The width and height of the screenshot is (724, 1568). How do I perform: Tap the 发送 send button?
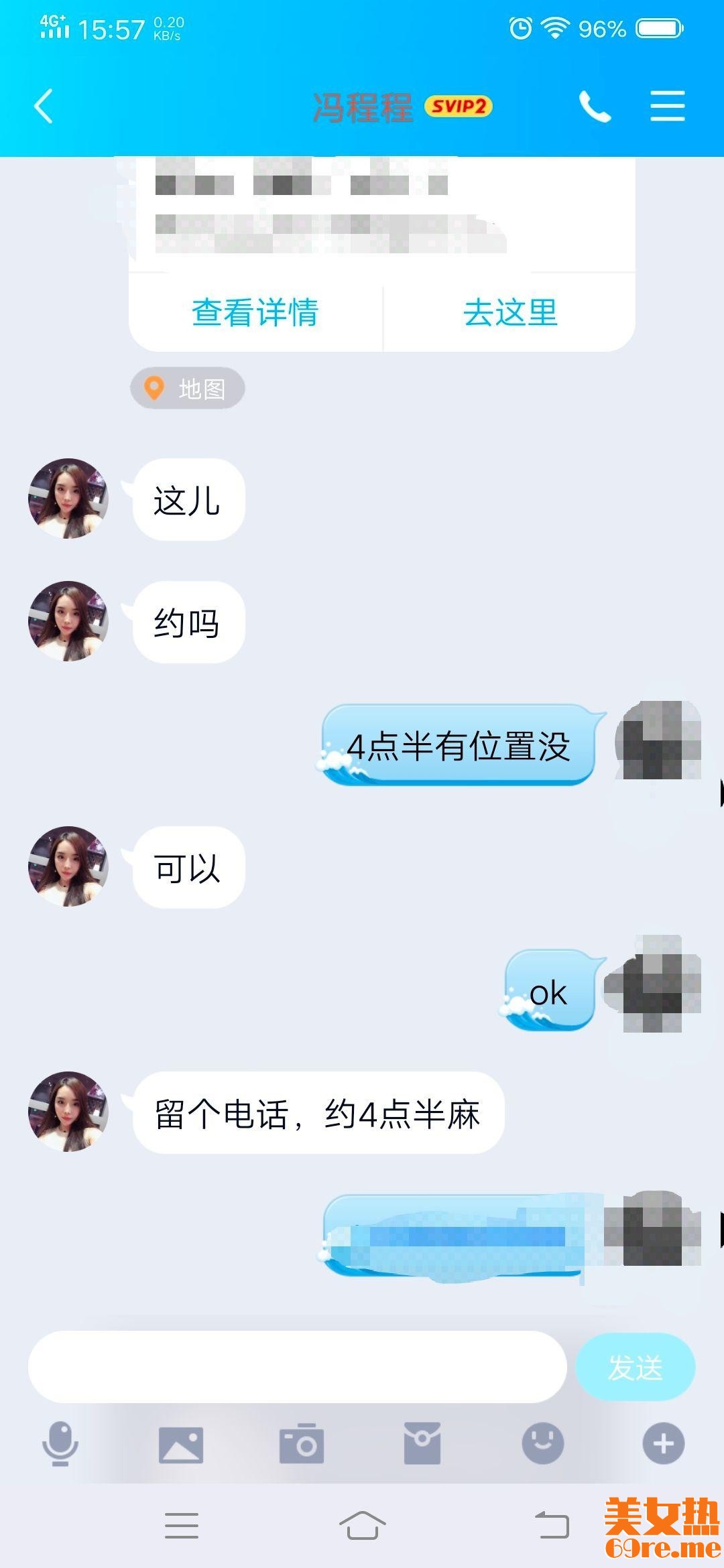click(x=635, y=1367)
